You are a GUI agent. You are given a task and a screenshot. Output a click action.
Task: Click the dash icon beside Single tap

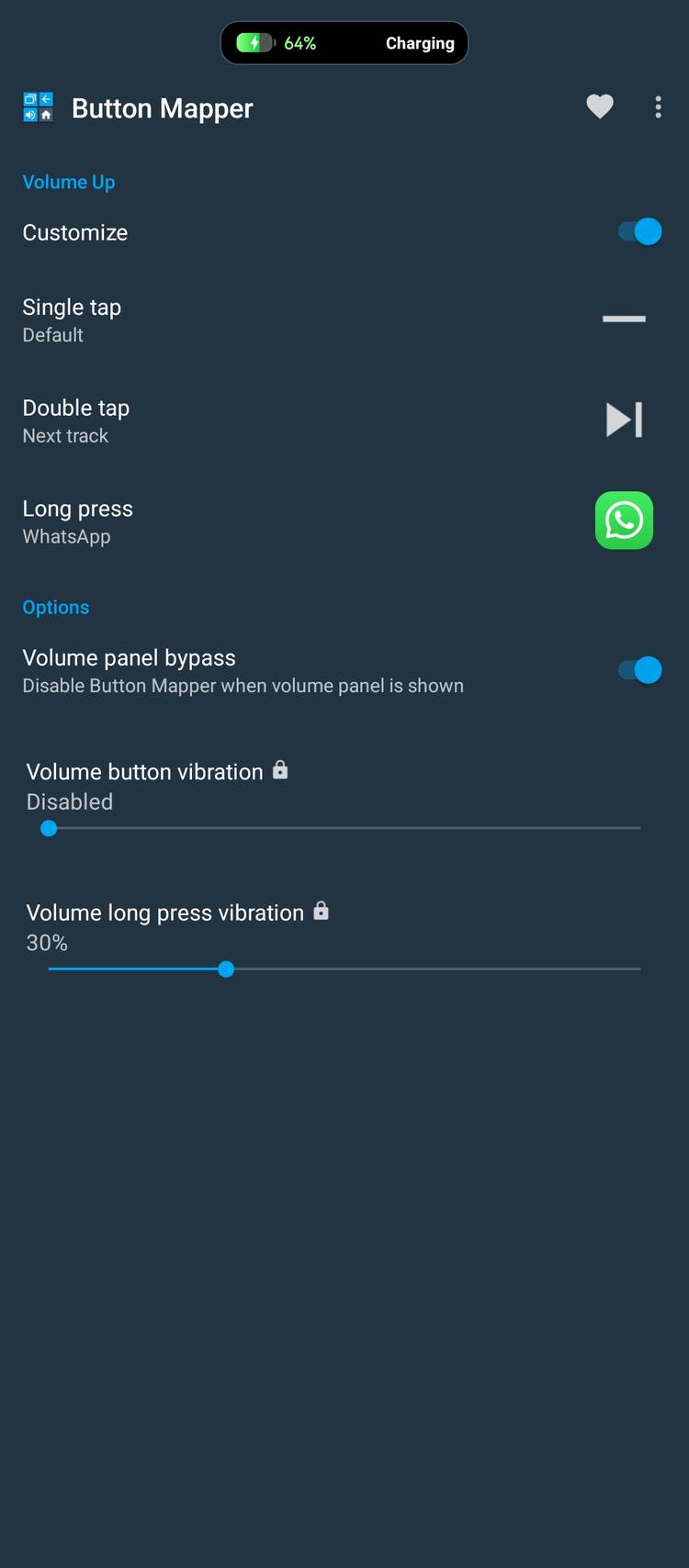623,319
